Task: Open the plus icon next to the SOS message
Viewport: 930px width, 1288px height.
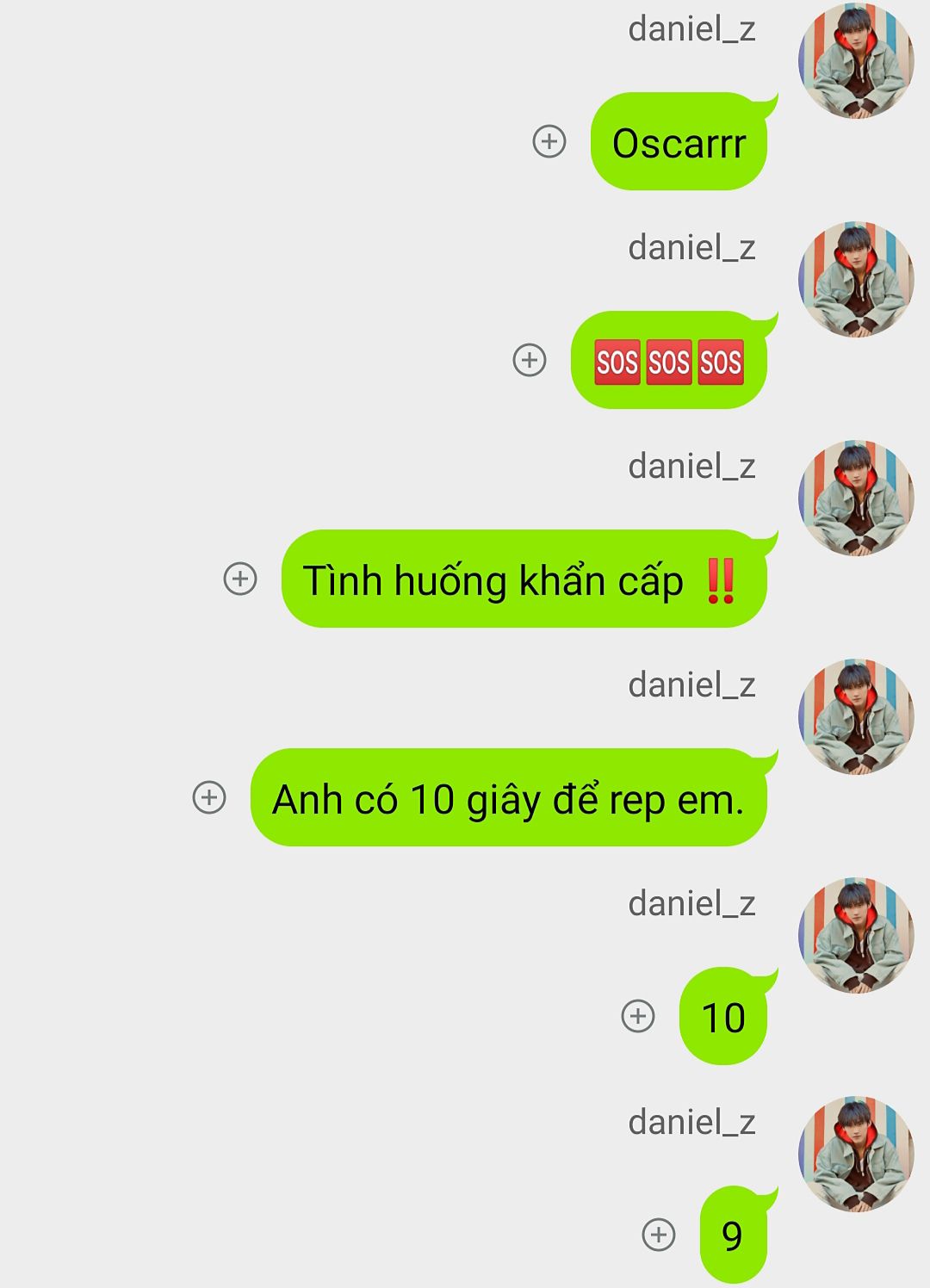Action: click(x=530, y=360)
